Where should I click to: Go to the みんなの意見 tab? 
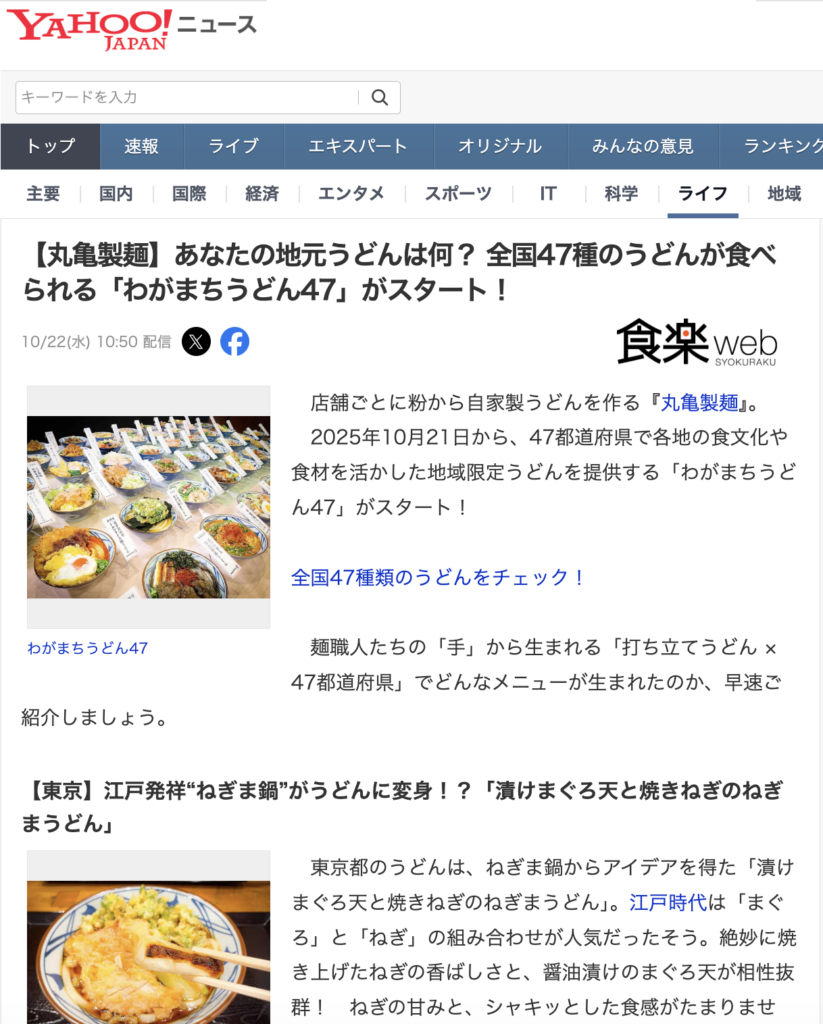(x=643, y=146)
